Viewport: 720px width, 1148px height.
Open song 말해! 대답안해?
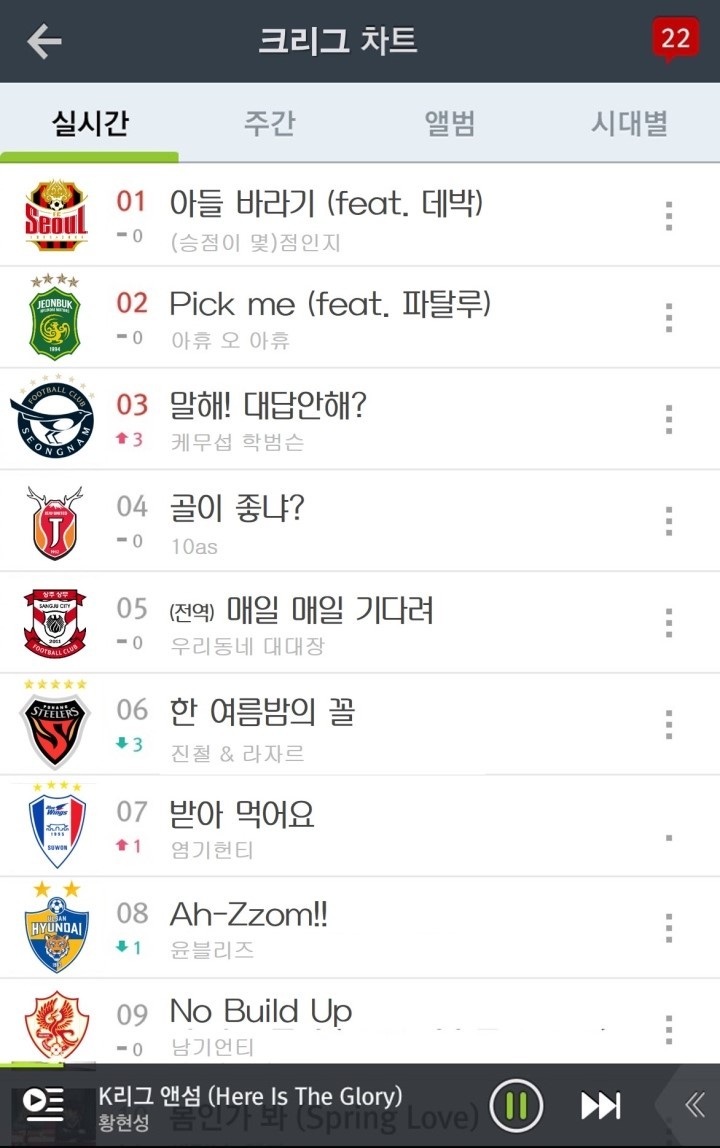[268, 406]
